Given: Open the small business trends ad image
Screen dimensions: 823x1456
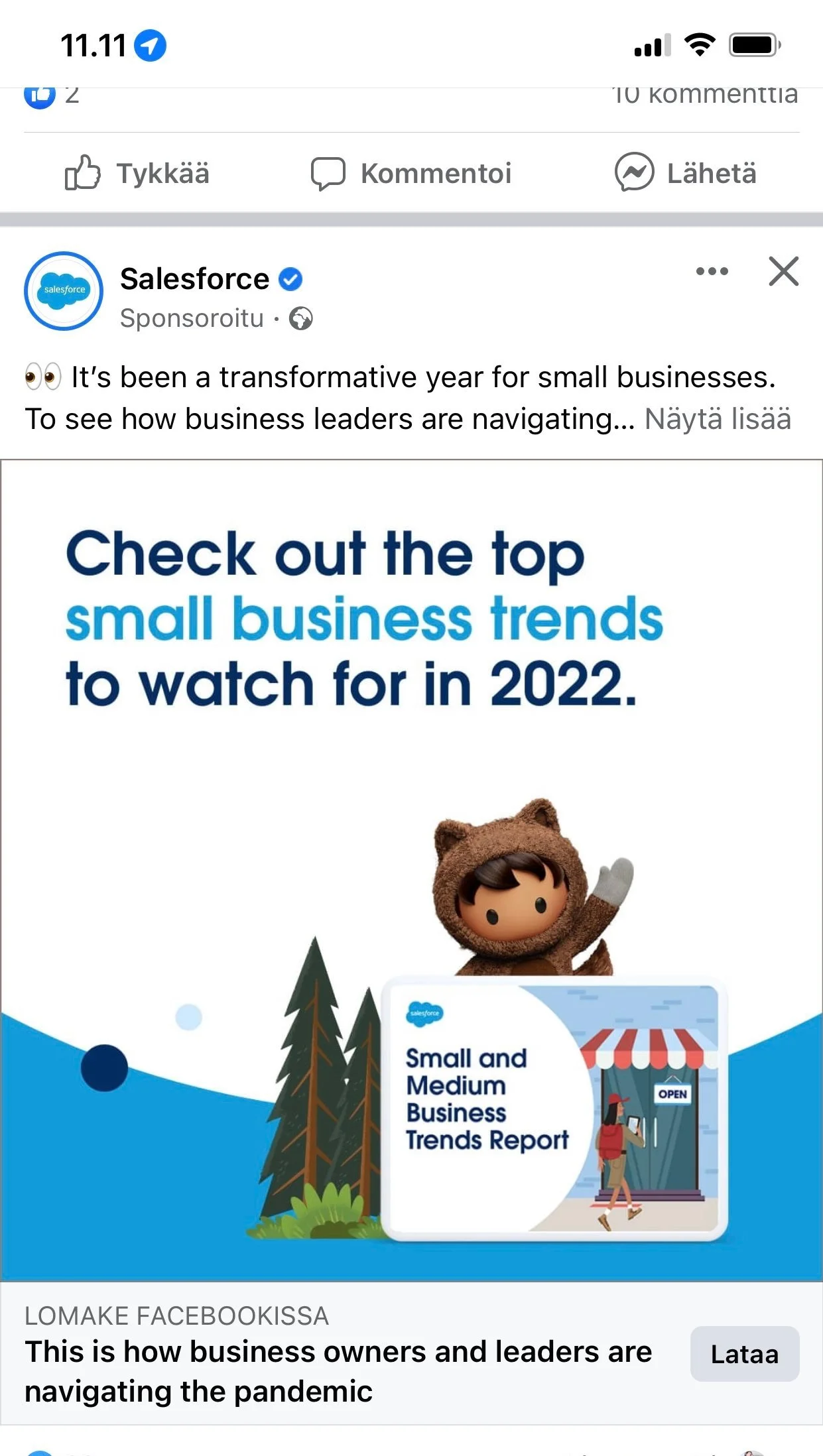Looking at the screenshot, I should pos(411,870).
